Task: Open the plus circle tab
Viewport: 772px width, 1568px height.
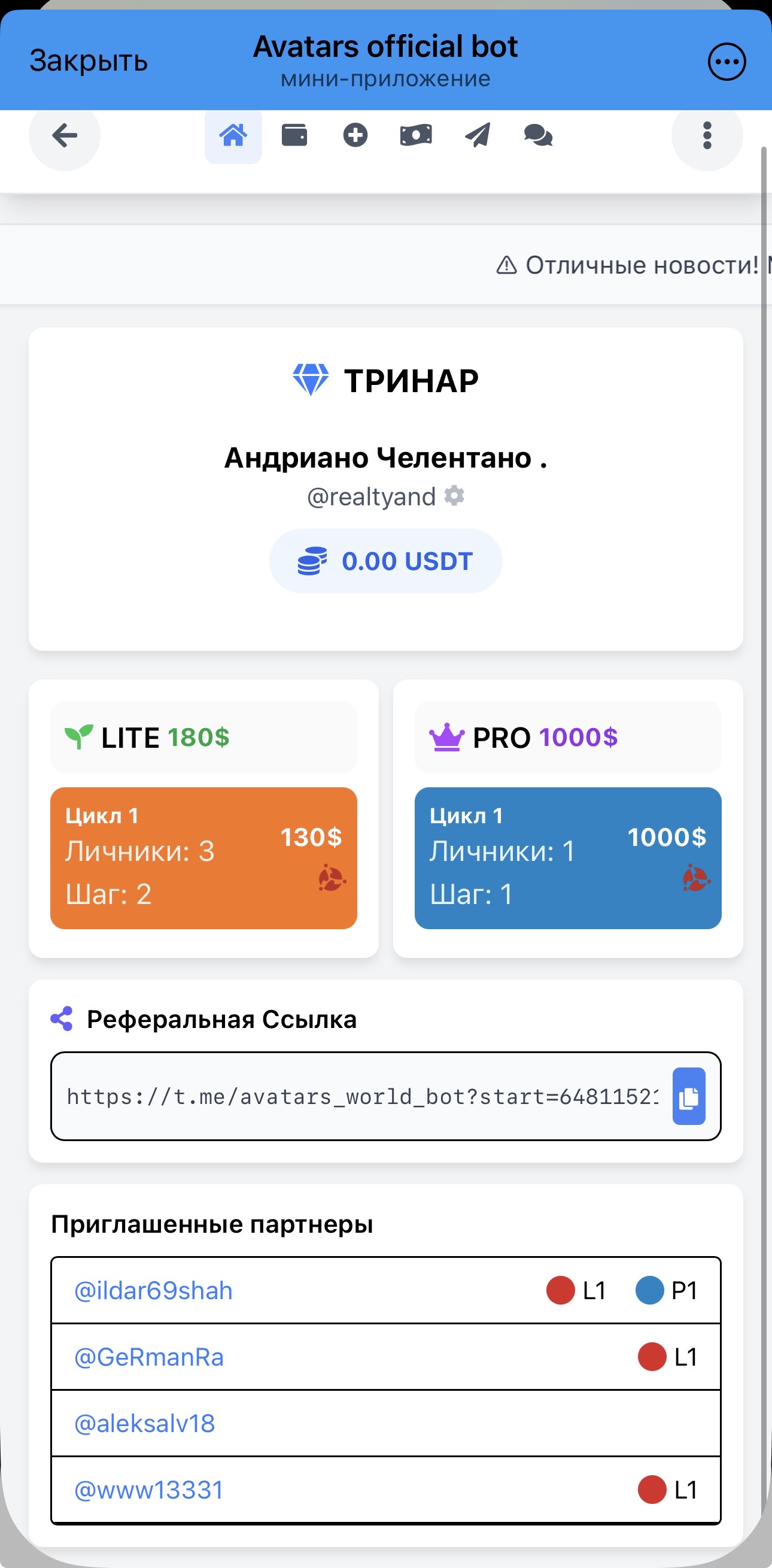Action: tap(355, 135)
